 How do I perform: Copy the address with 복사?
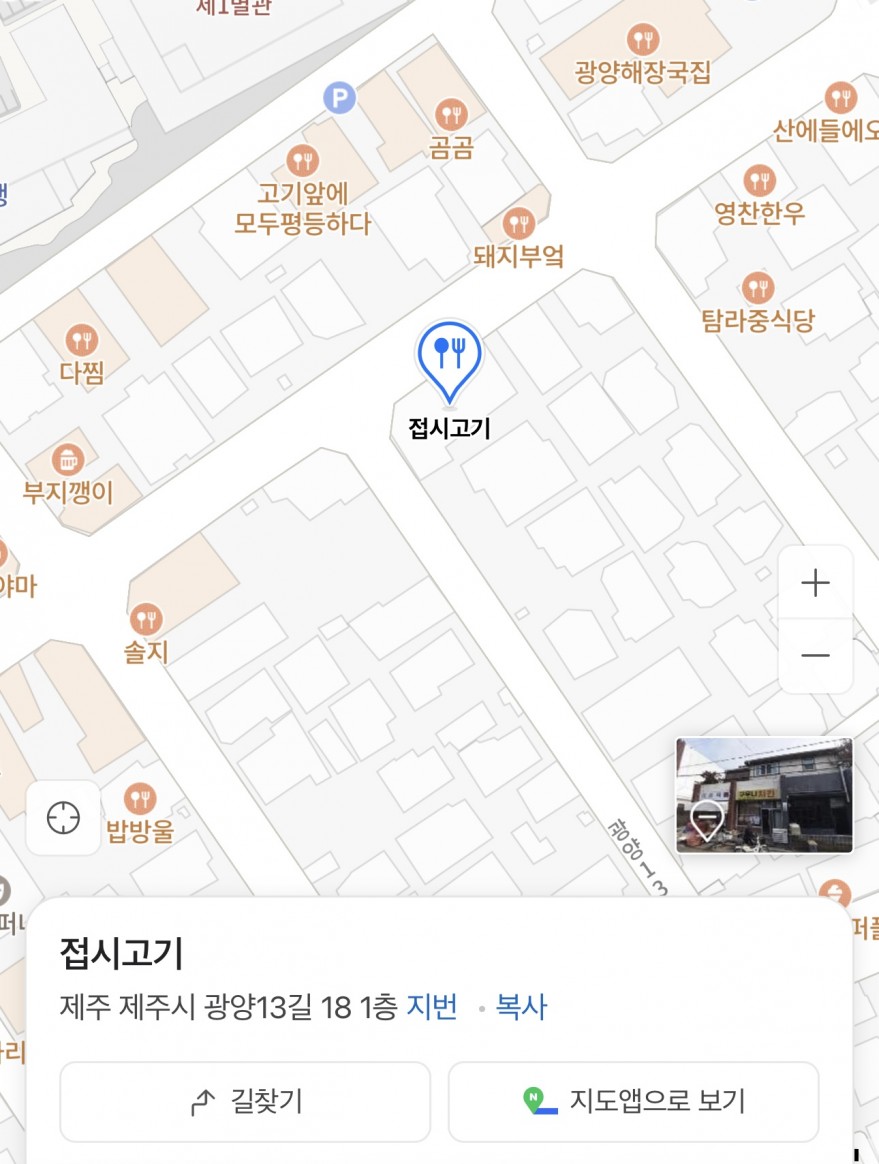(521, 1007)
